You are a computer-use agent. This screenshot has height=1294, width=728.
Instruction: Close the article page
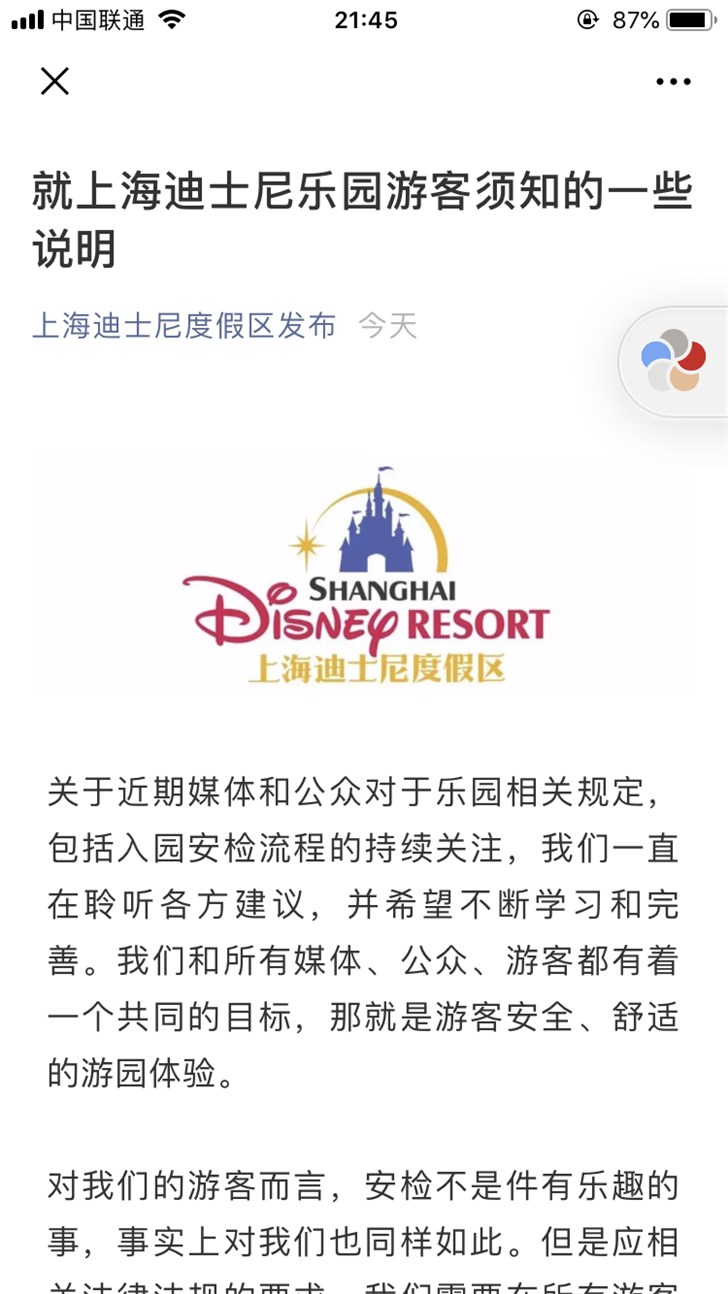(55, 81)
